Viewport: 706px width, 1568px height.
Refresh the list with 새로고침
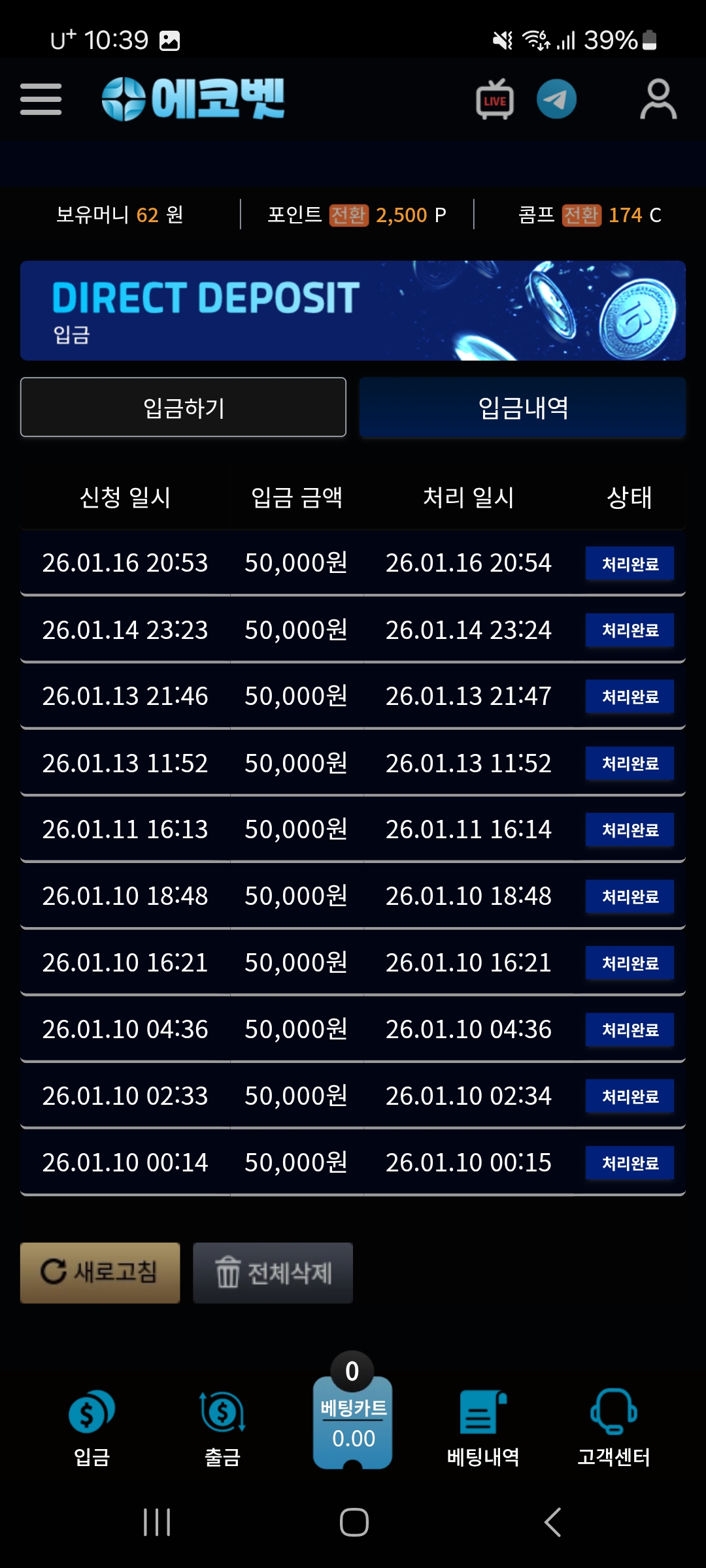tap(100, 1272)
